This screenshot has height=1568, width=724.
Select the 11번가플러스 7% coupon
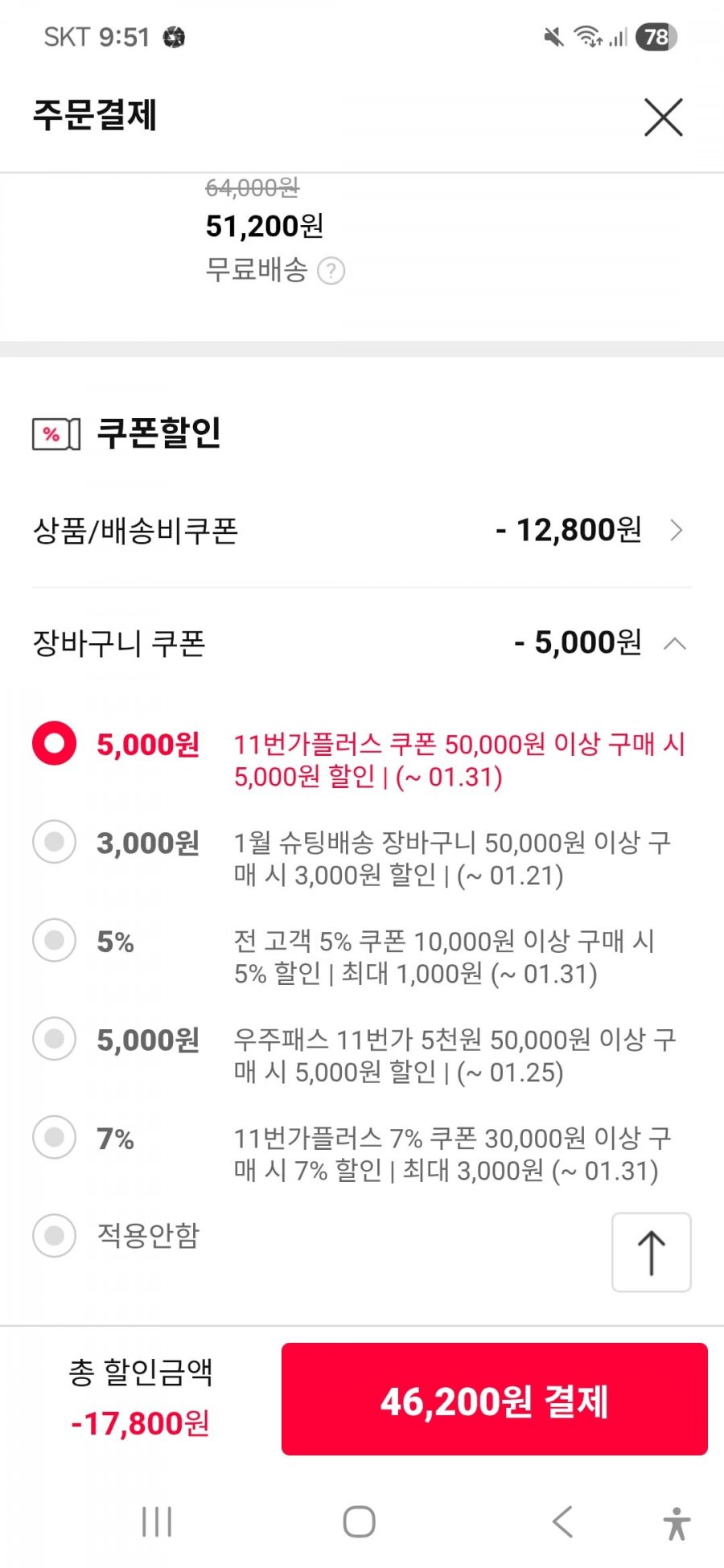pyautogui.click(x=55, y=1137)
